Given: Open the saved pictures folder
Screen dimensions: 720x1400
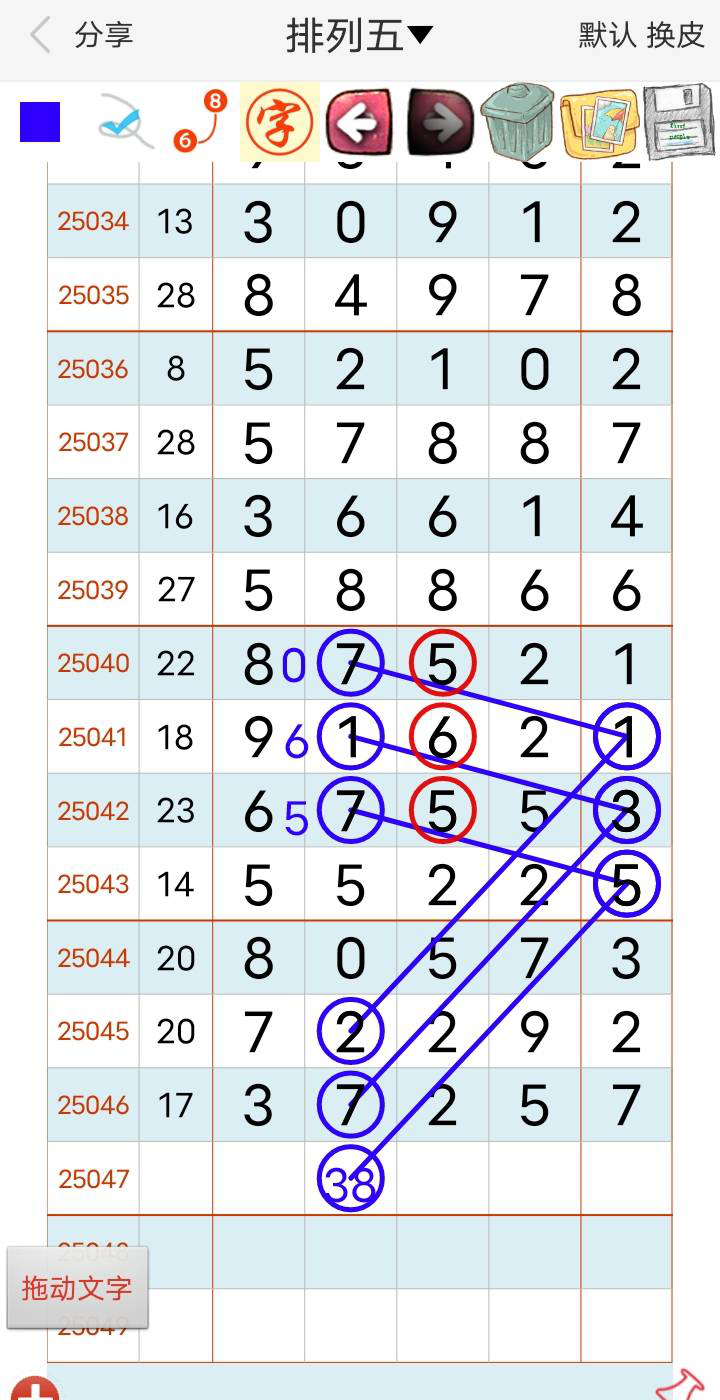Looking at the screenshot, I should pos(598,123).
